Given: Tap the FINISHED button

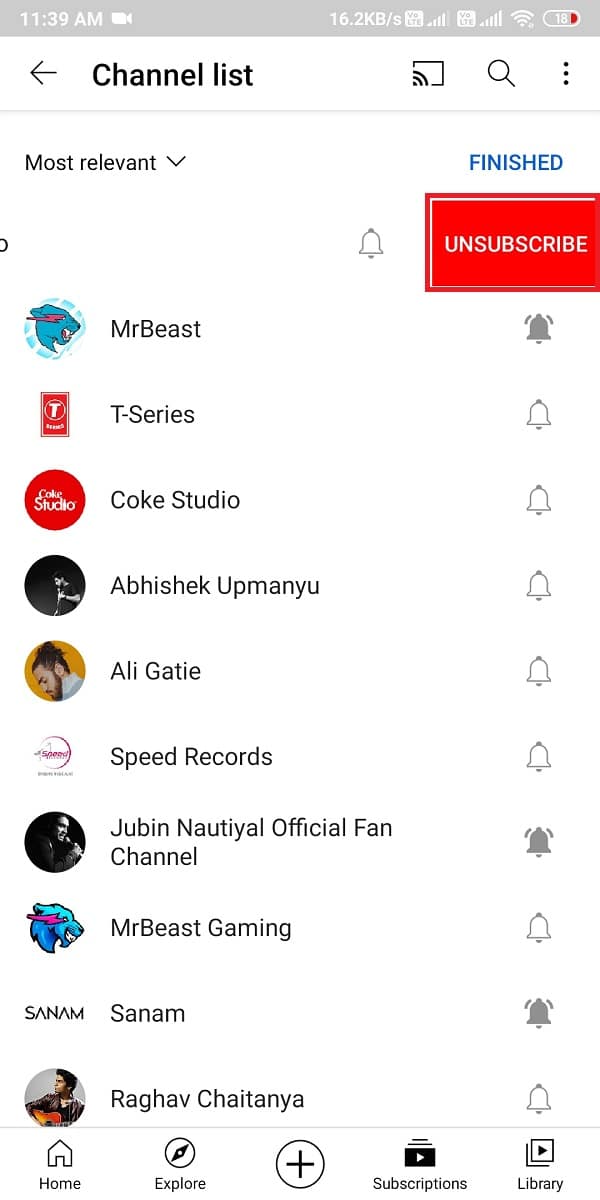Looking at the screenshot, I should click(515, 162).
